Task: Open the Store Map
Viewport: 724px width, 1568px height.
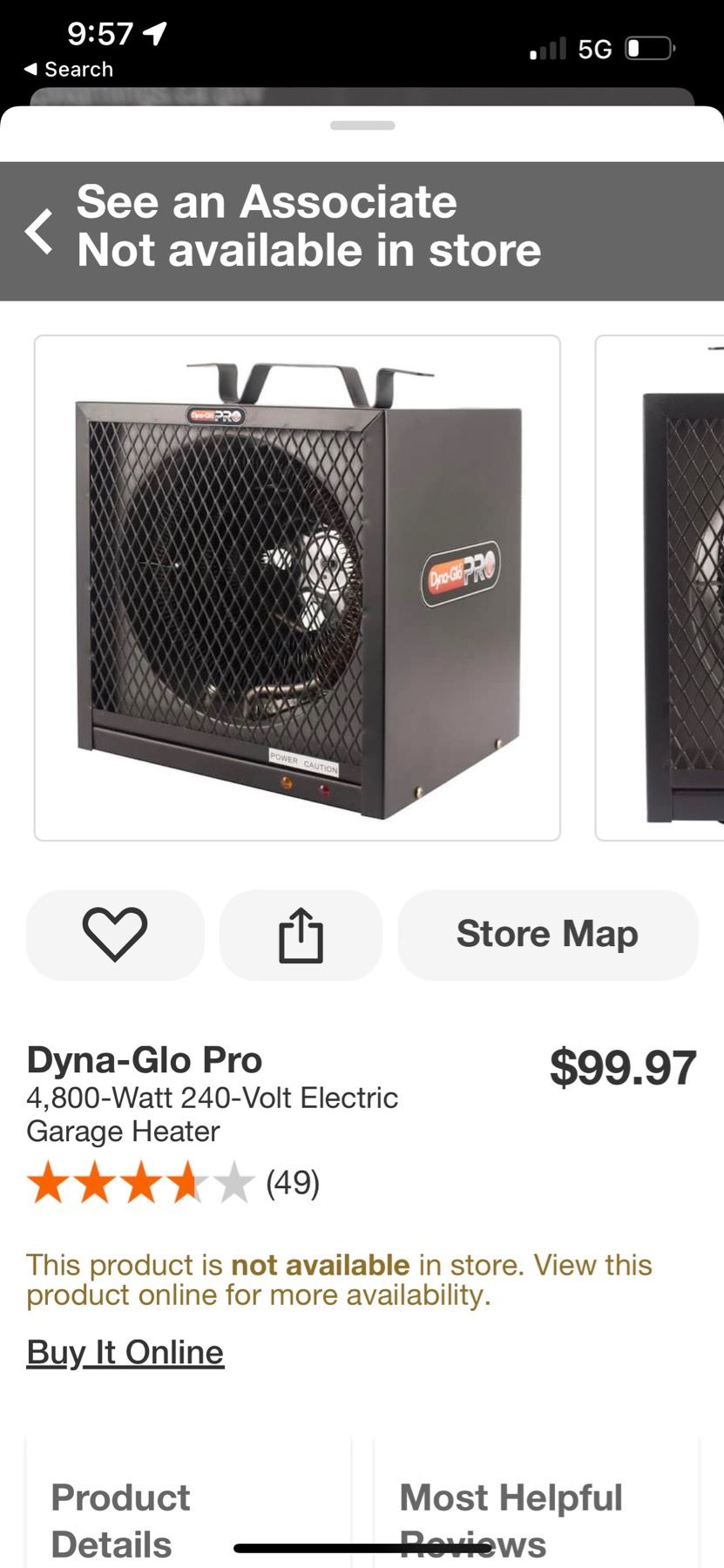Action: tap(547, 935)
